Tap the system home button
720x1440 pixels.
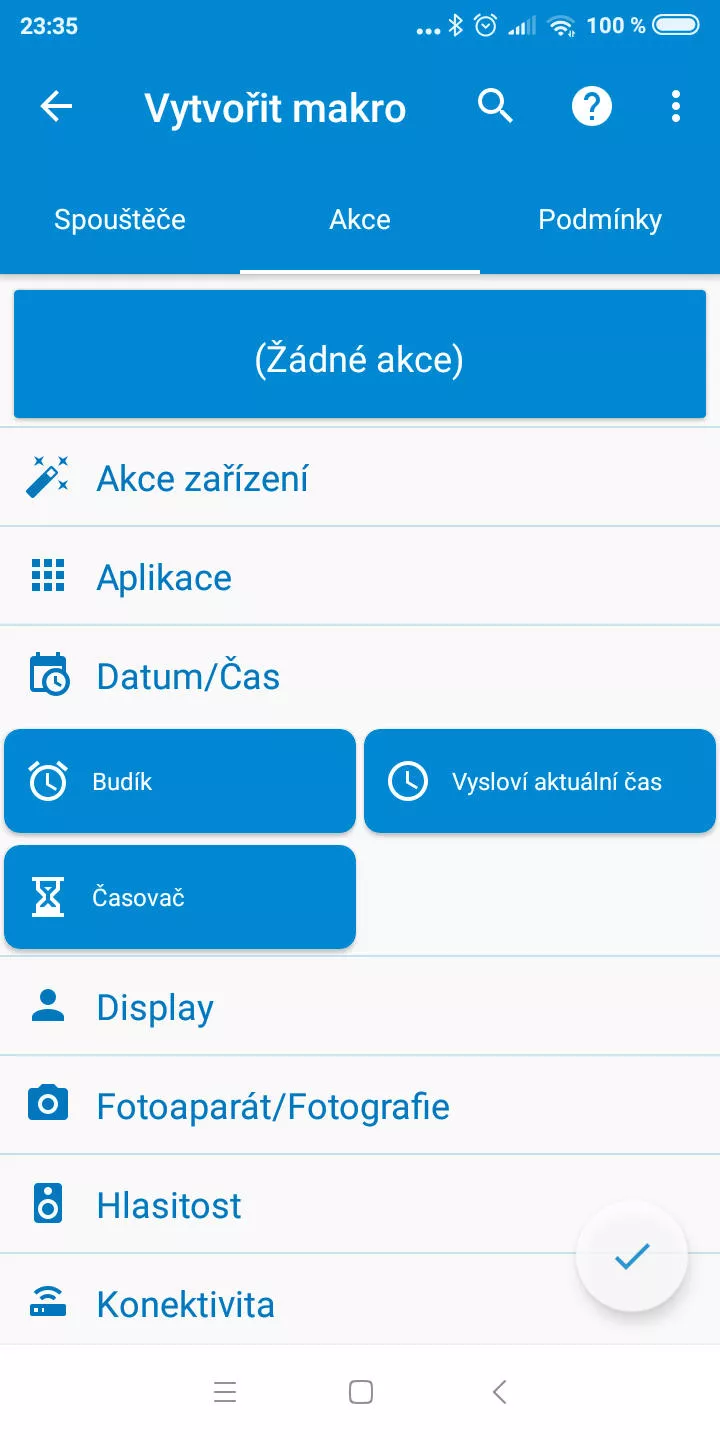coord(361,1392)
